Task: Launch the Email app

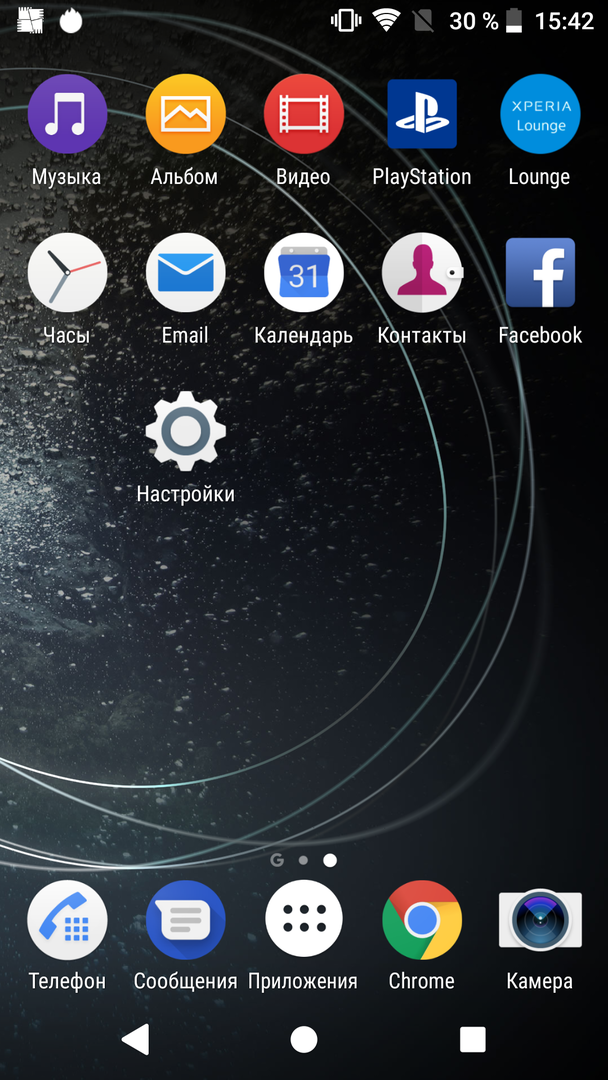Action: 185,273
